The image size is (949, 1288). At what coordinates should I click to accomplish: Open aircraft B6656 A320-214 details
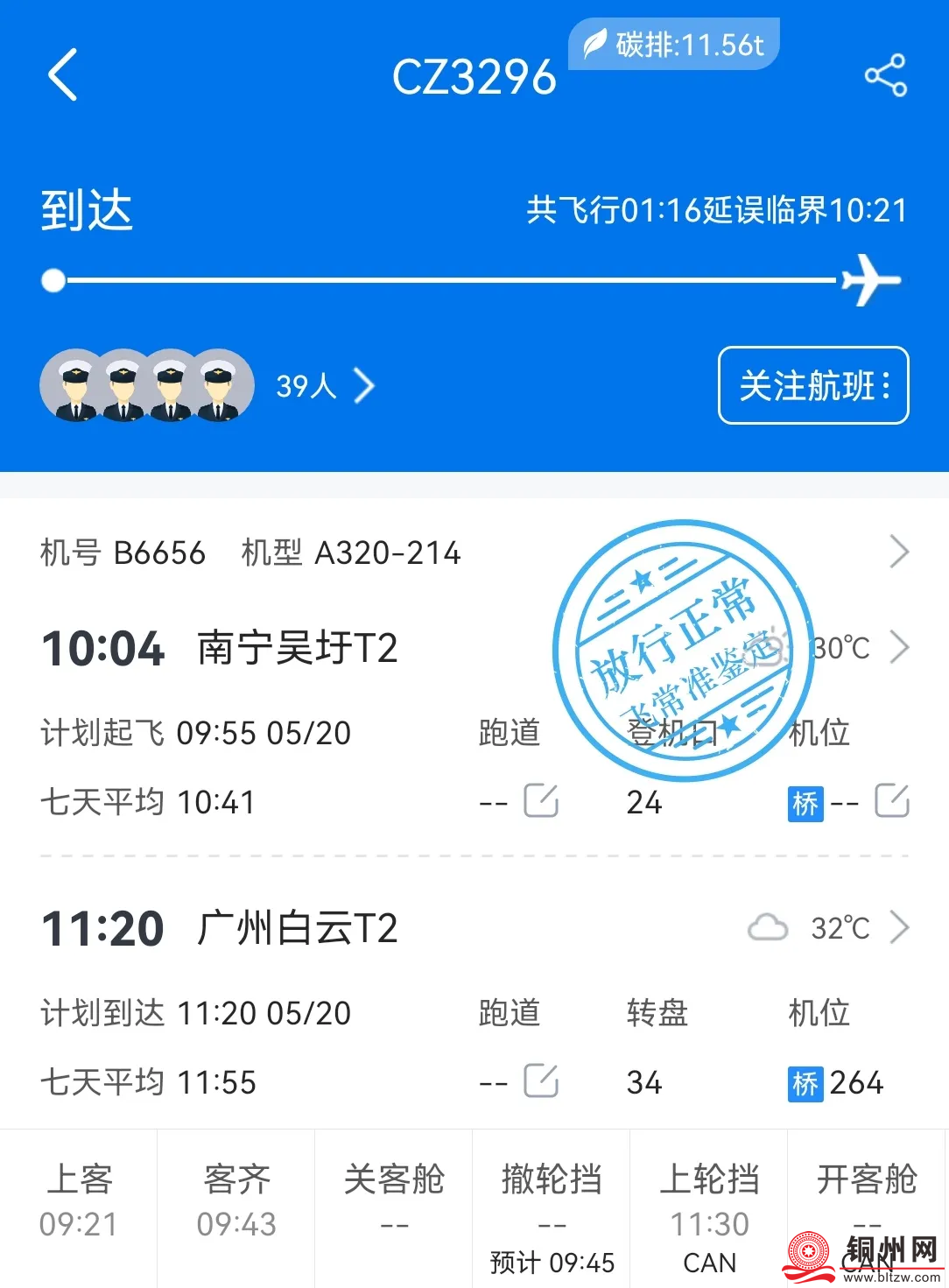(x=898, y=552)
